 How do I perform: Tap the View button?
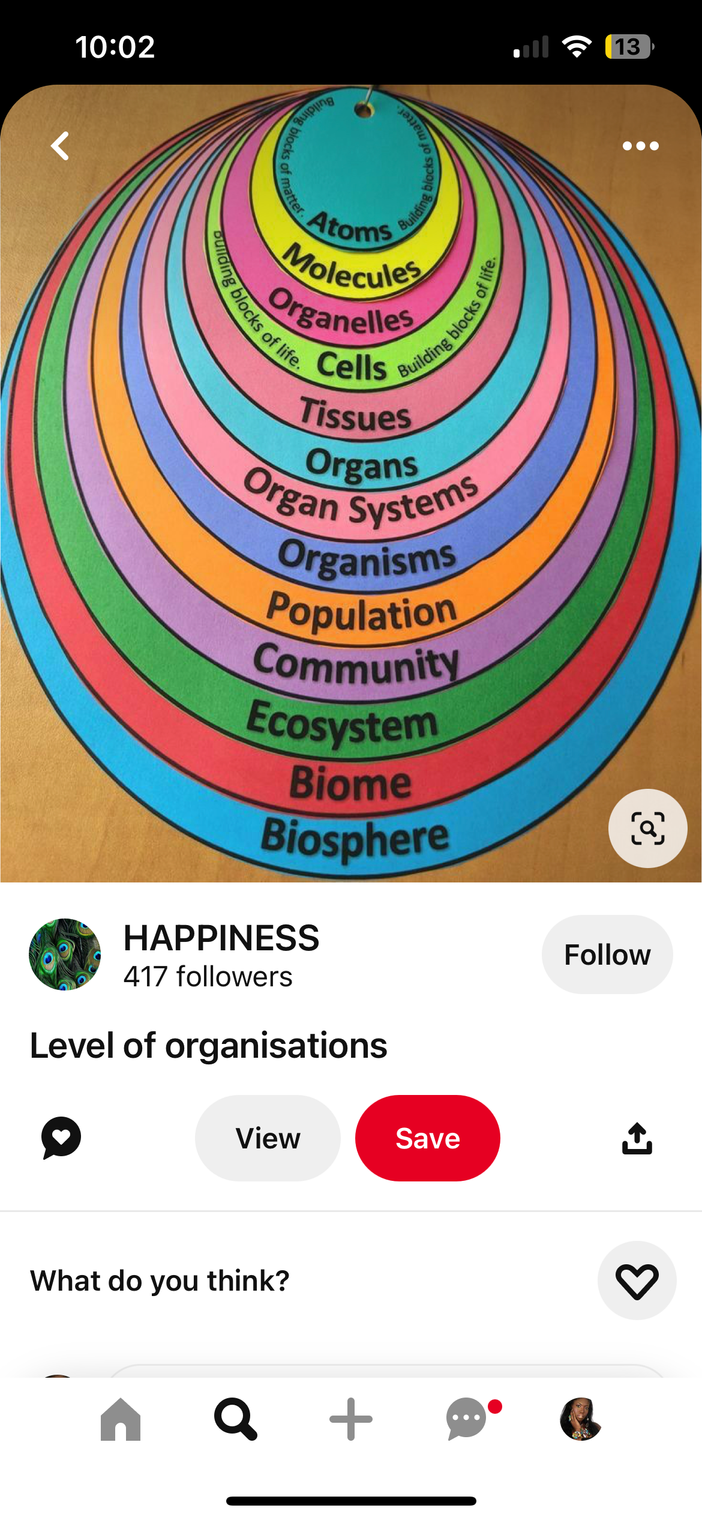[x=268, y=1138]
